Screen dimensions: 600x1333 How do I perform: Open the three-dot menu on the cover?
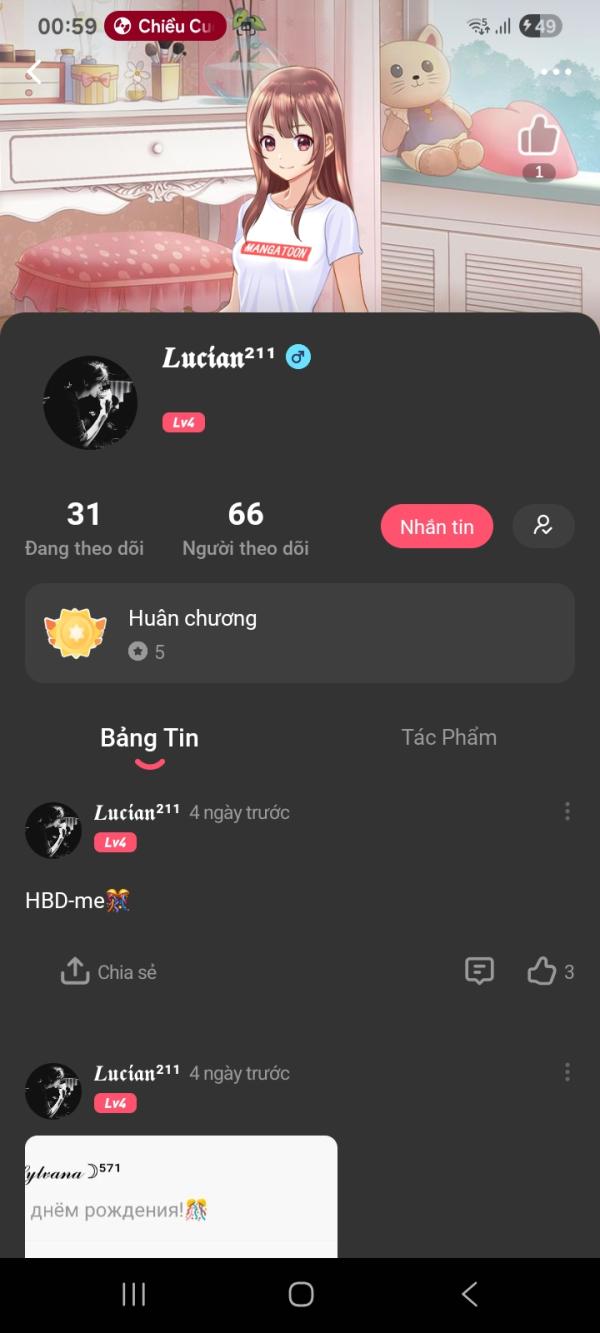pos(556,72)
